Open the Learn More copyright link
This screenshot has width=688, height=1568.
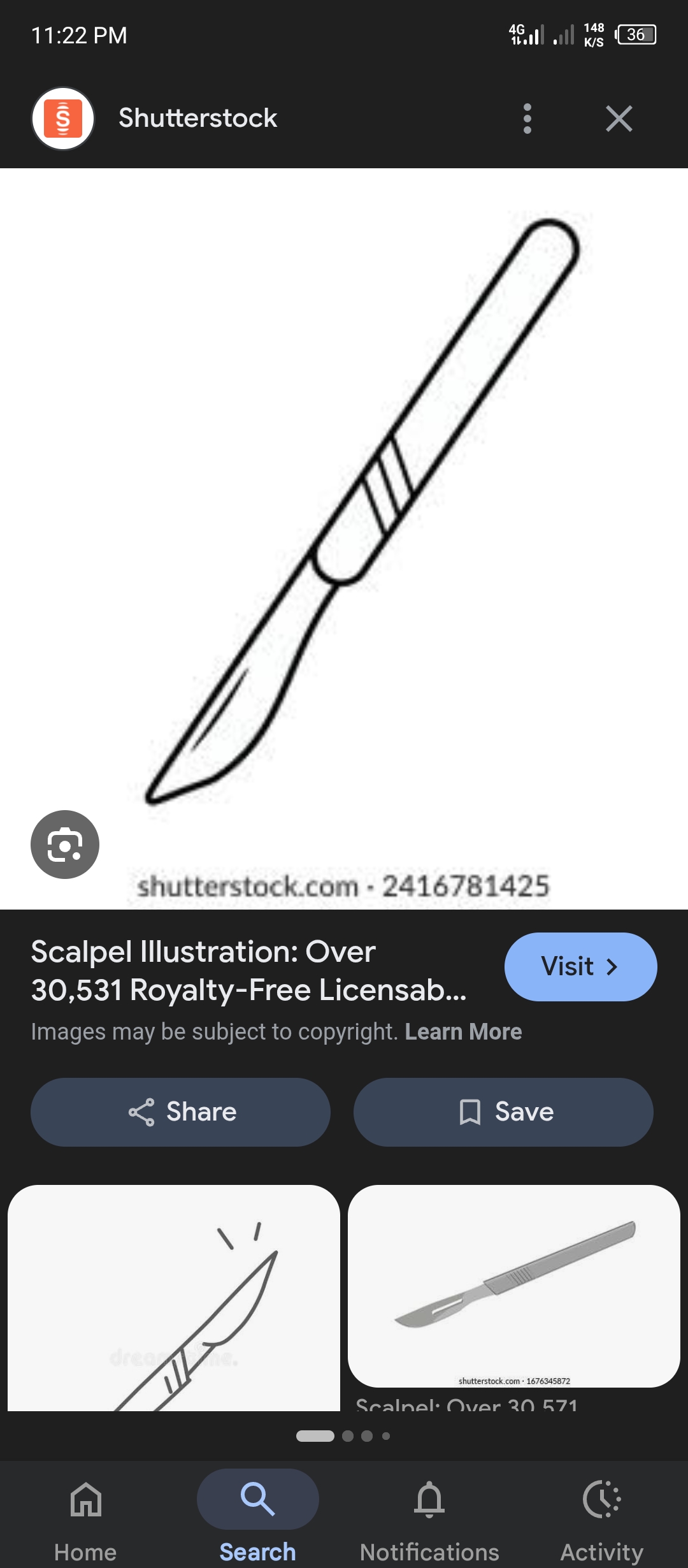(463, 1032)
